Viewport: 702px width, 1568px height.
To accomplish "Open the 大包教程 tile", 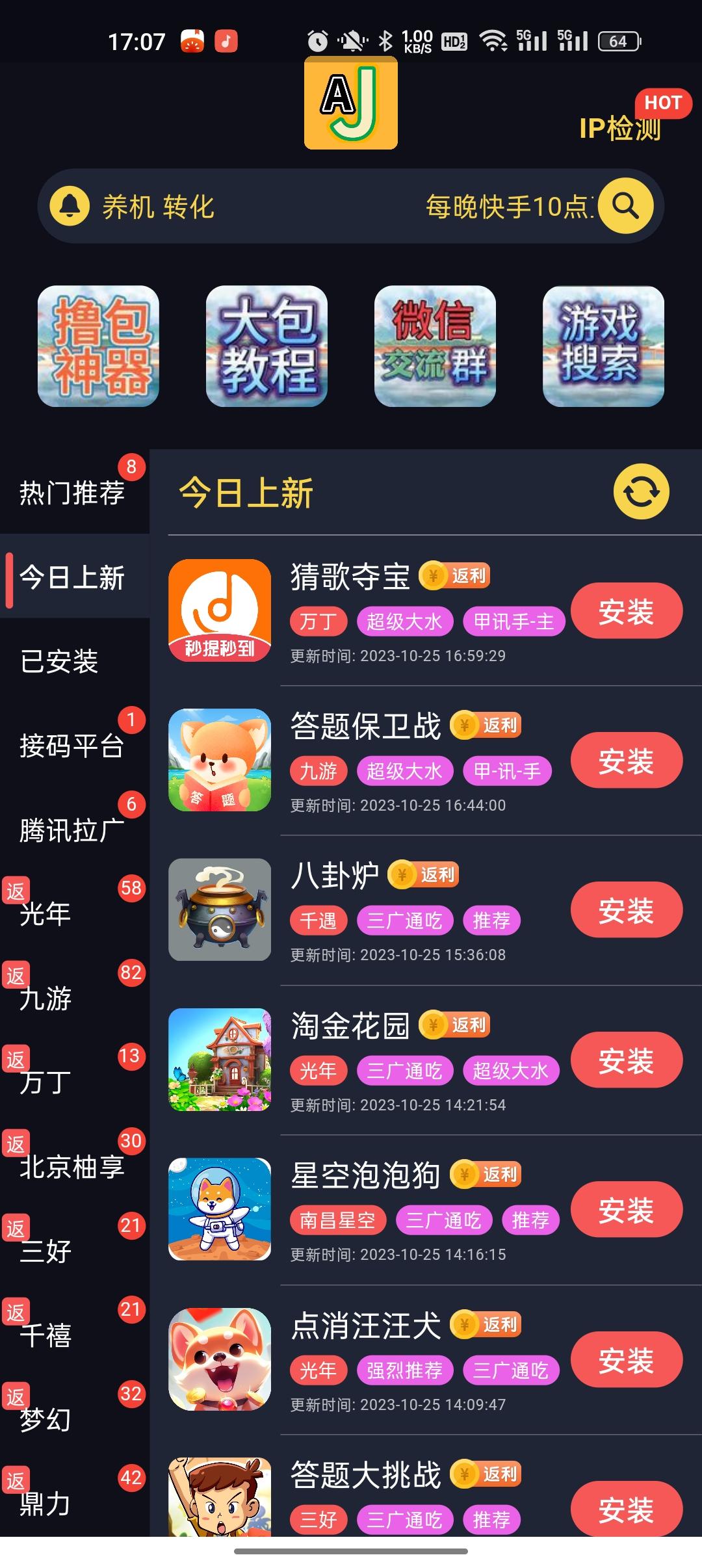I will tap(266, 346).
